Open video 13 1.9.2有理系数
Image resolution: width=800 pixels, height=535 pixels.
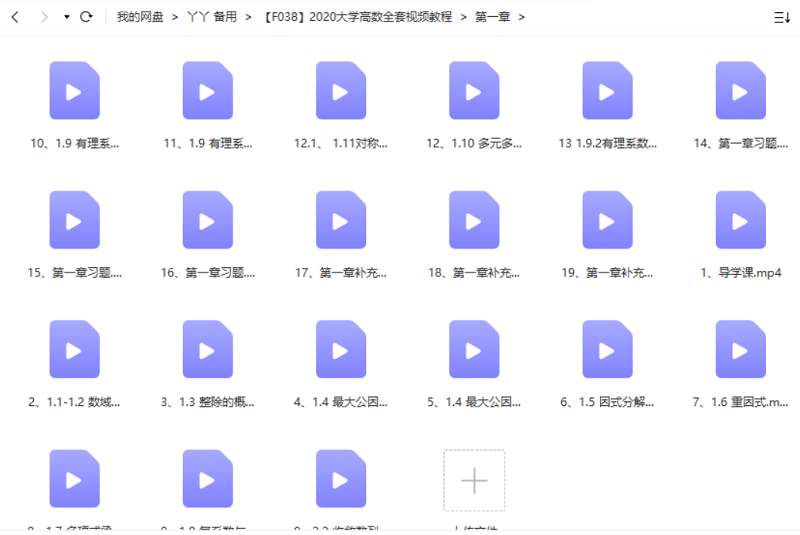[607, 92]
